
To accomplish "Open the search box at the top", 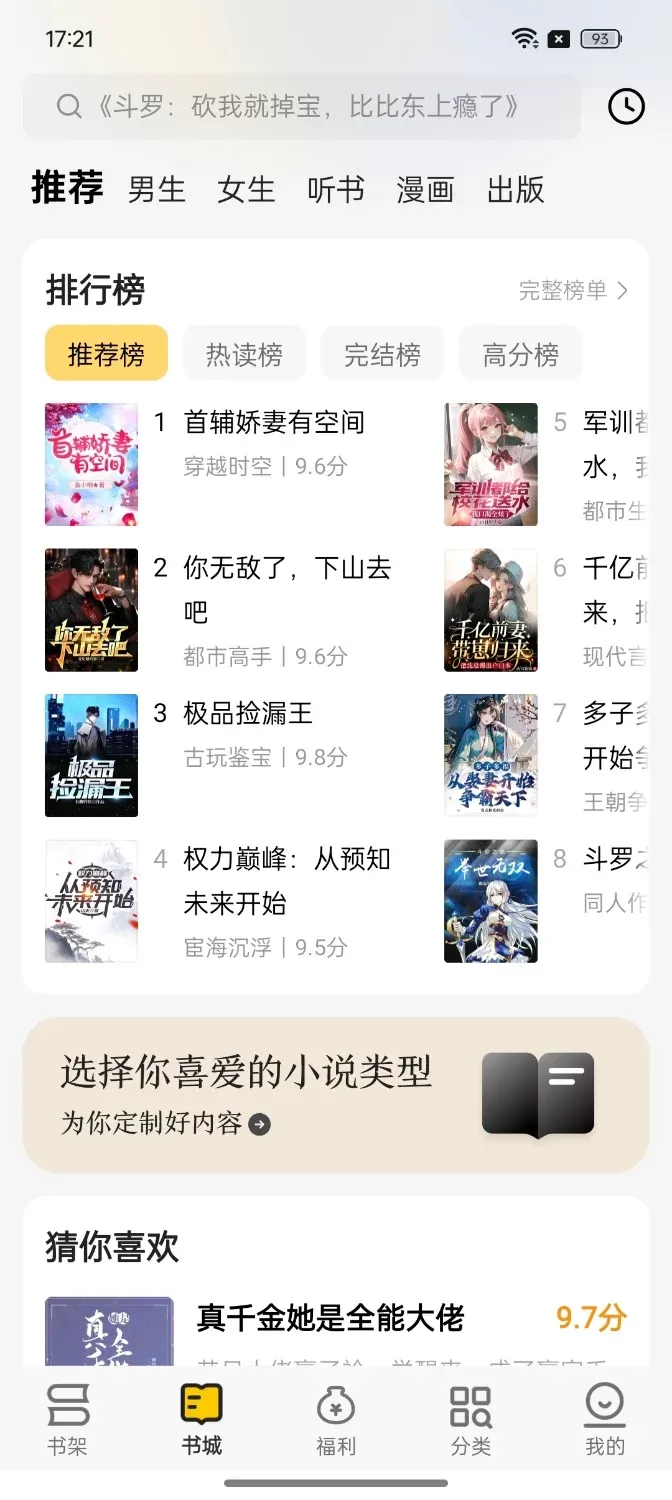I will pos(300,107).
